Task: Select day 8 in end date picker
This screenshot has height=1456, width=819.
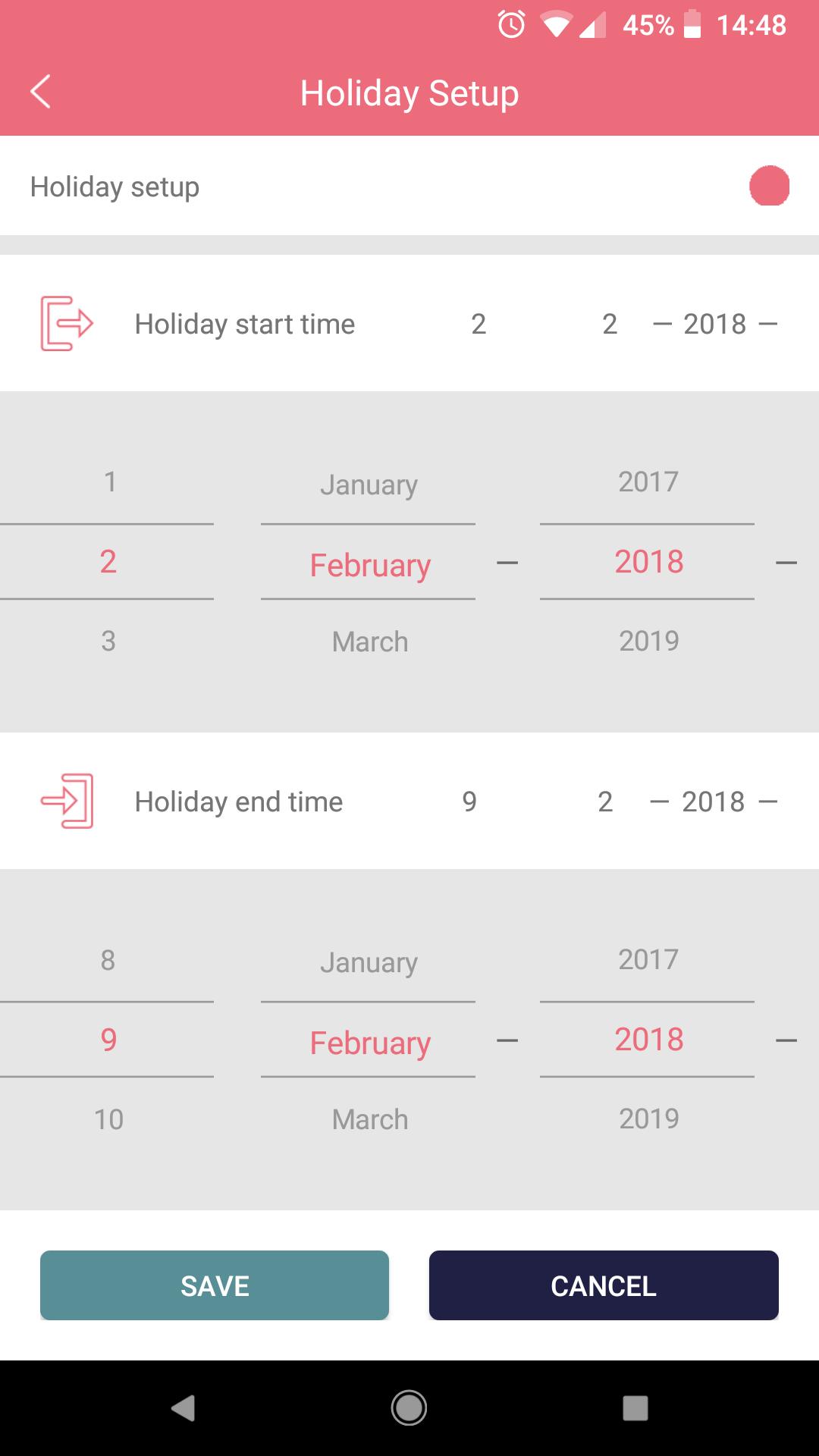Action: tap(108, 961)
